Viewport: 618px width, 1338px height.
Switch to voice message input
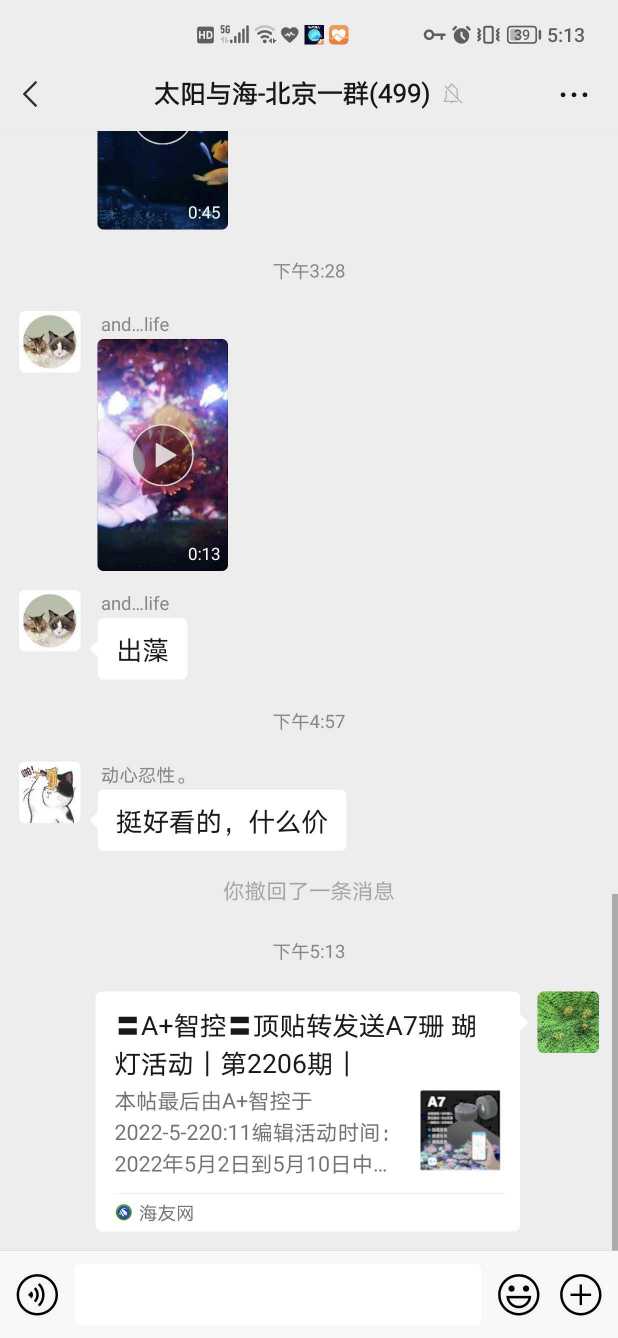tap(38, 1295)
